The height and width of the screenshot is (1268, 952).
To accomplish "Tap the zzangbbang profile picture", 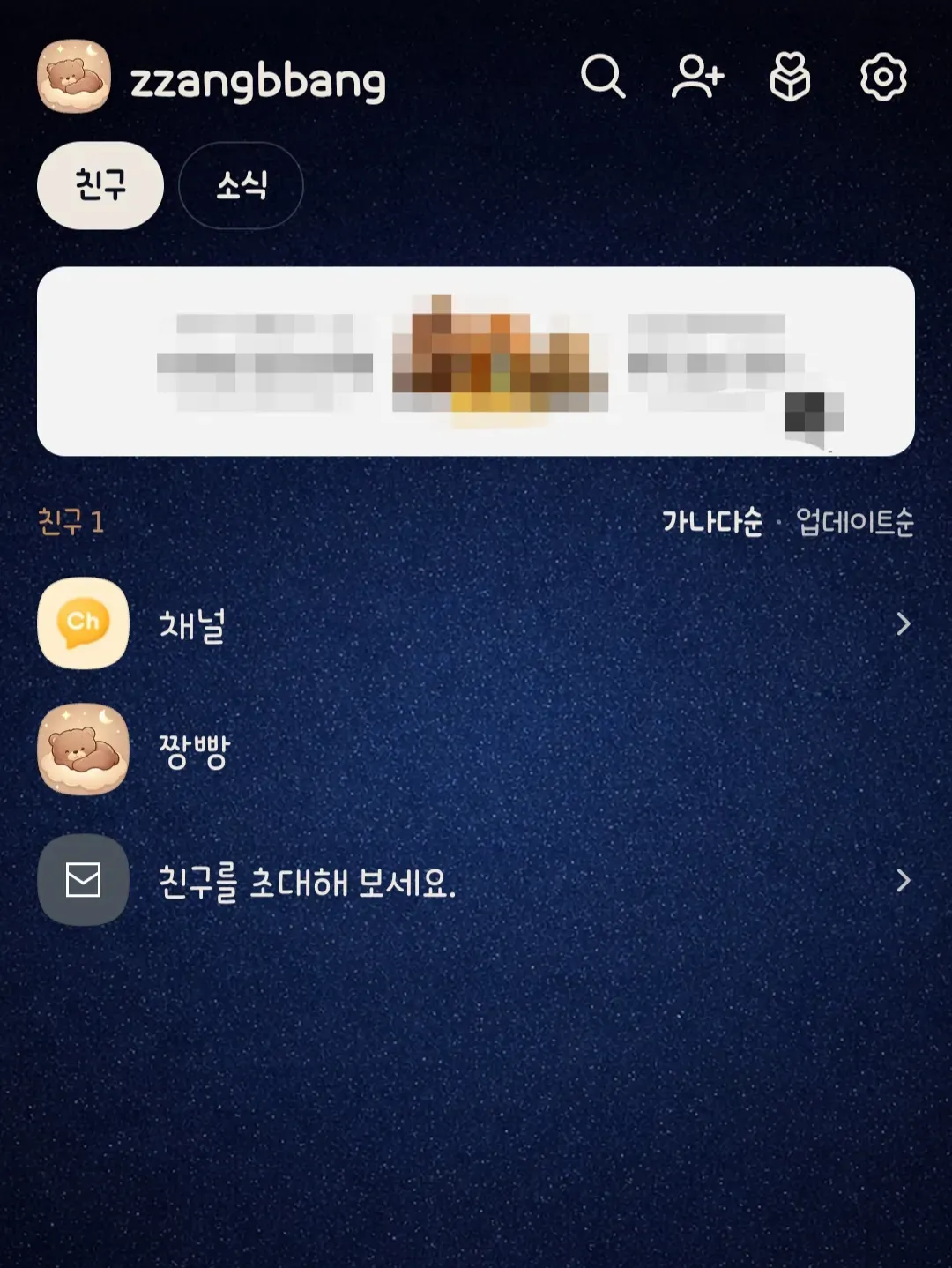I will pyautogui.click(x=74, y=77).
